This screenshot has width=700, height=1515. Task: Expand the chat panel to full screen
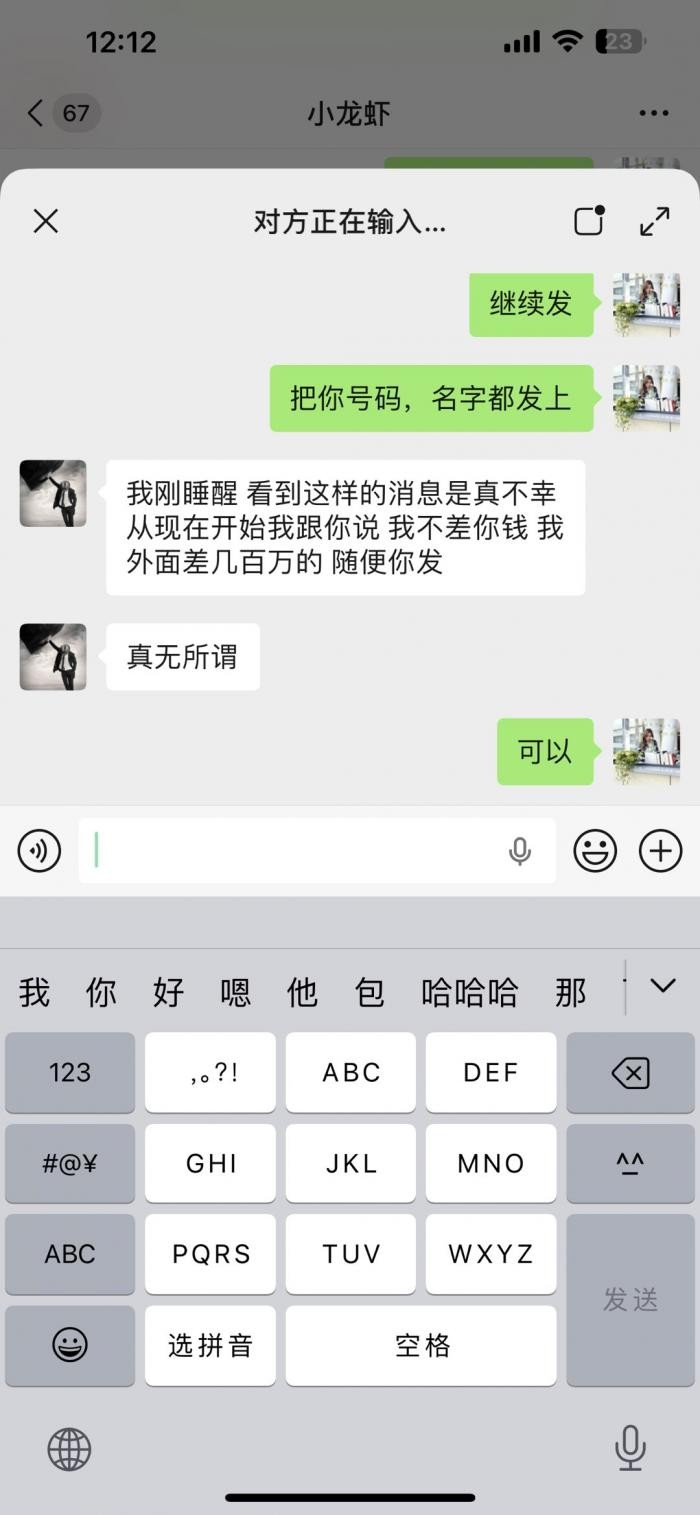[x=654, y=221]
